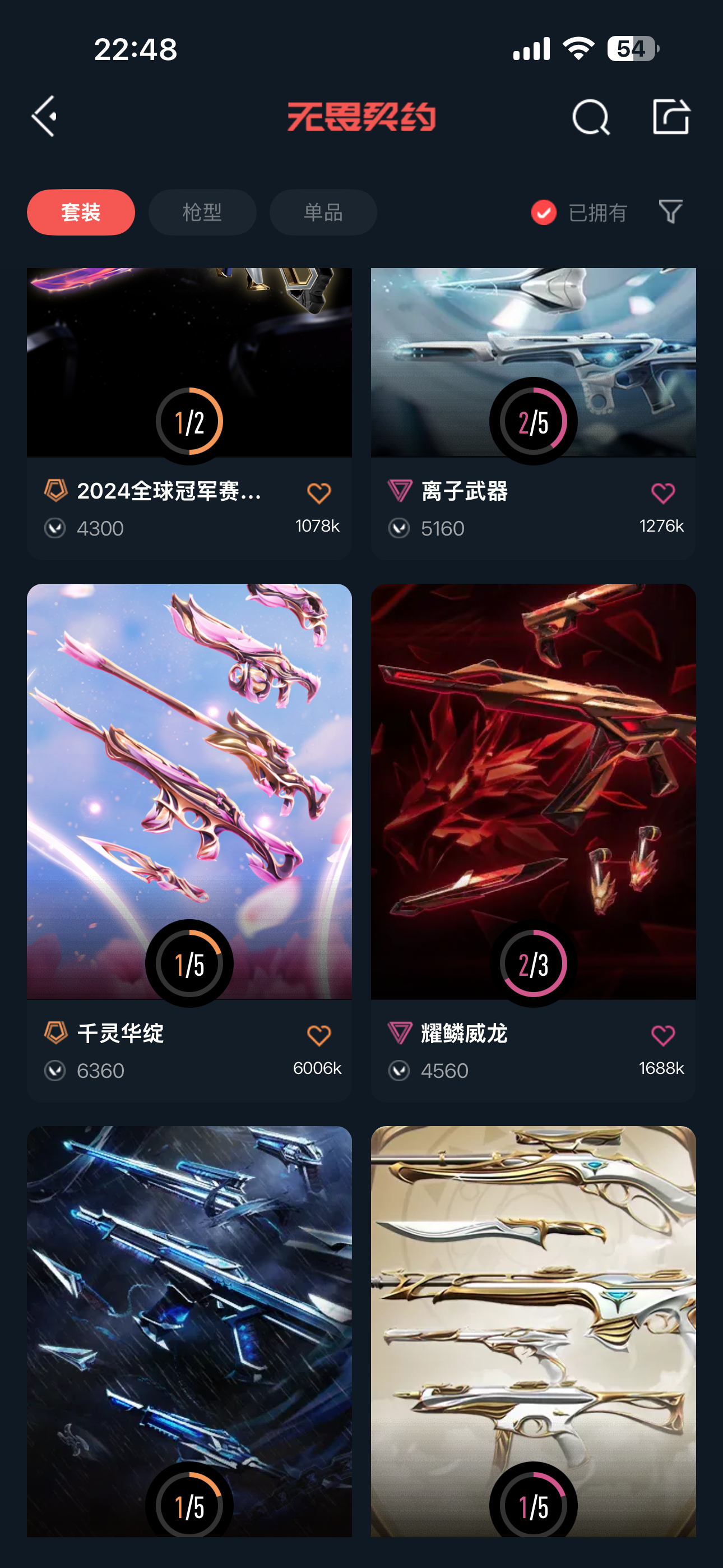Like the 耀鳞威龙 bundle
The height and width of the screenshot is (1568, 723).
pos(662,1035)
